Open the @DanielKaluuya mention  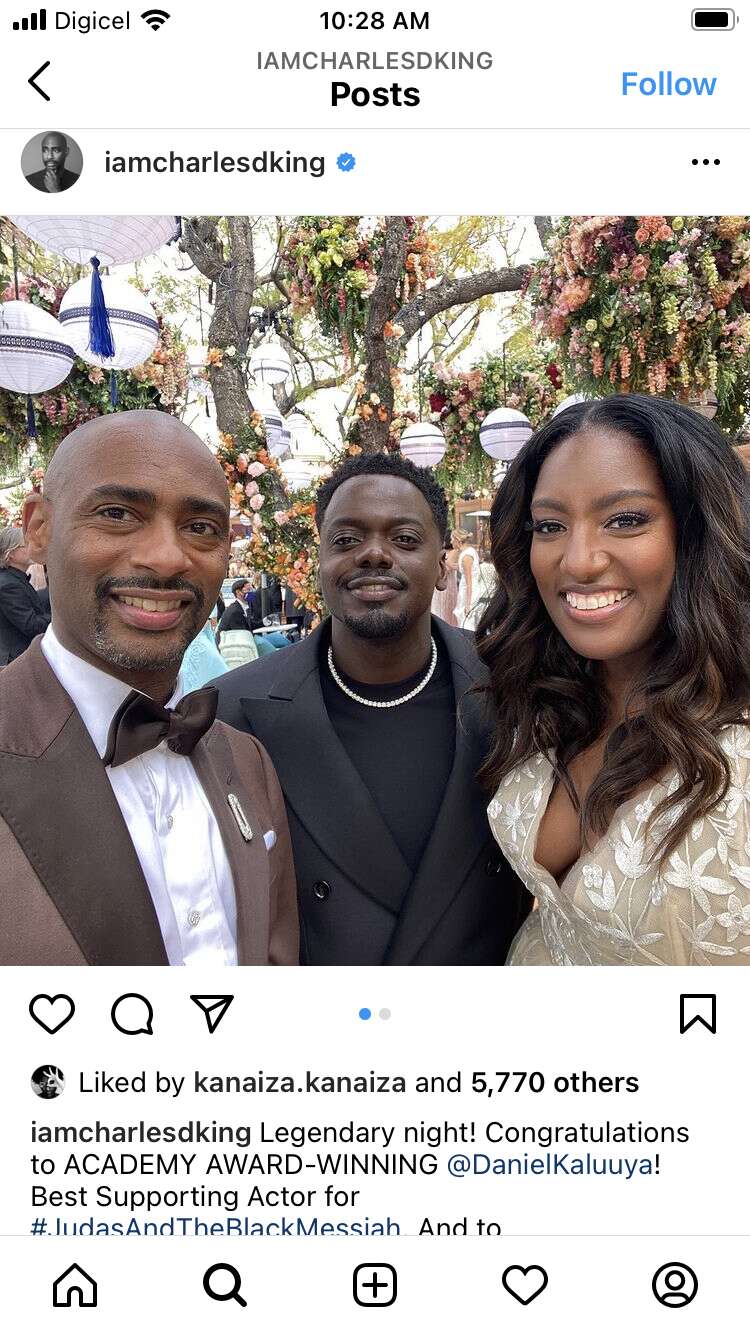[548, 1164]
